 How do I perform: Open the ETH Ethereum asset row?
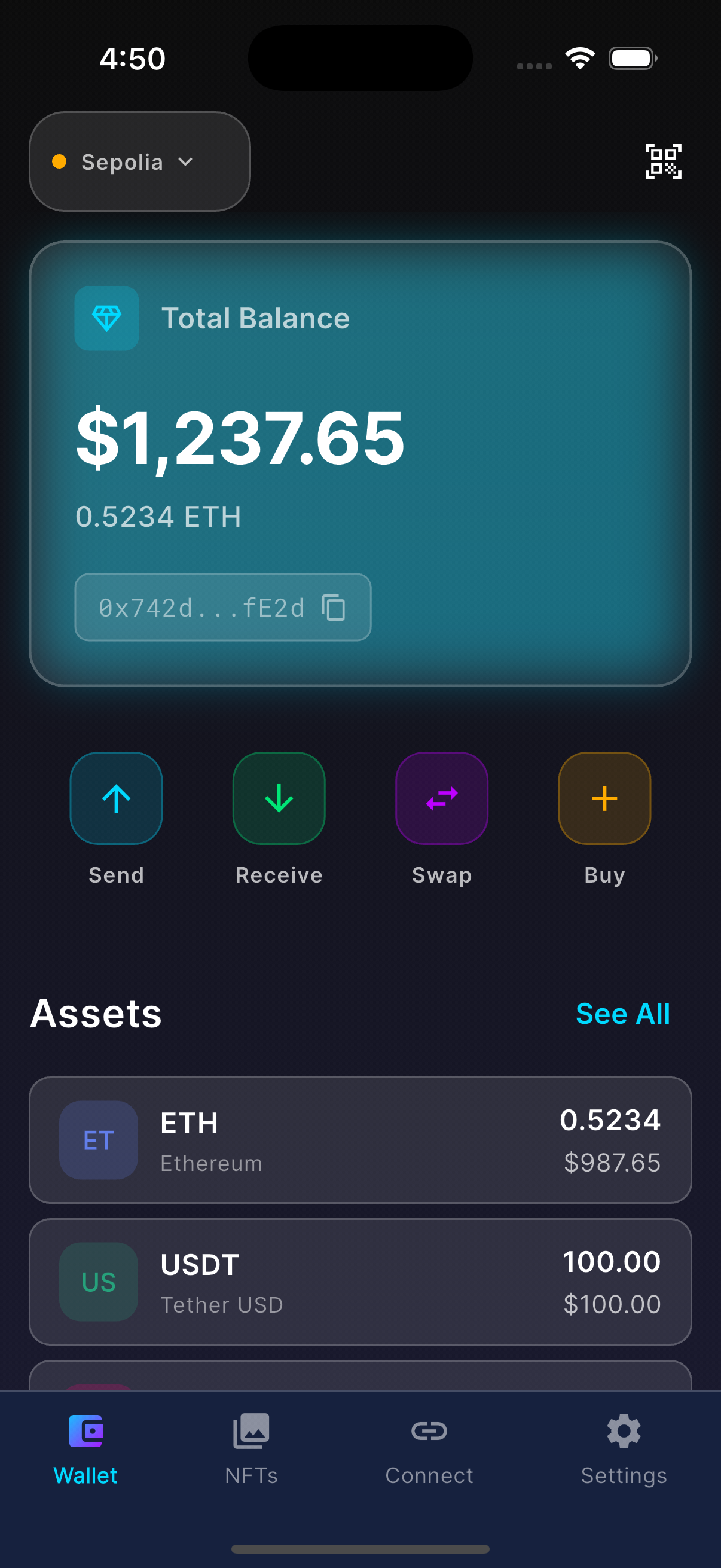coord(361,1140)
